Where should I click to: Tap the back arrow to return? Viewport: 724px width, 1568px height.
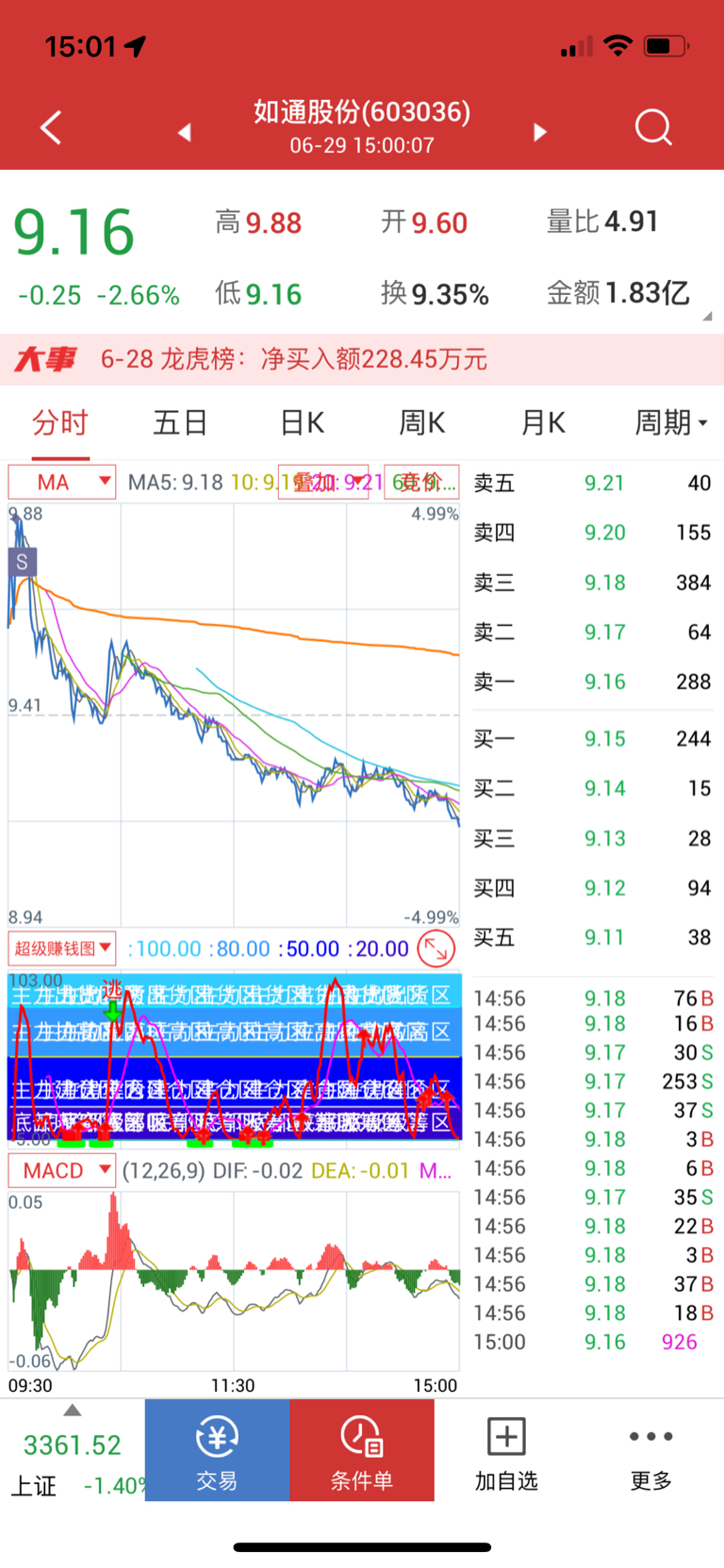[49, 127]
